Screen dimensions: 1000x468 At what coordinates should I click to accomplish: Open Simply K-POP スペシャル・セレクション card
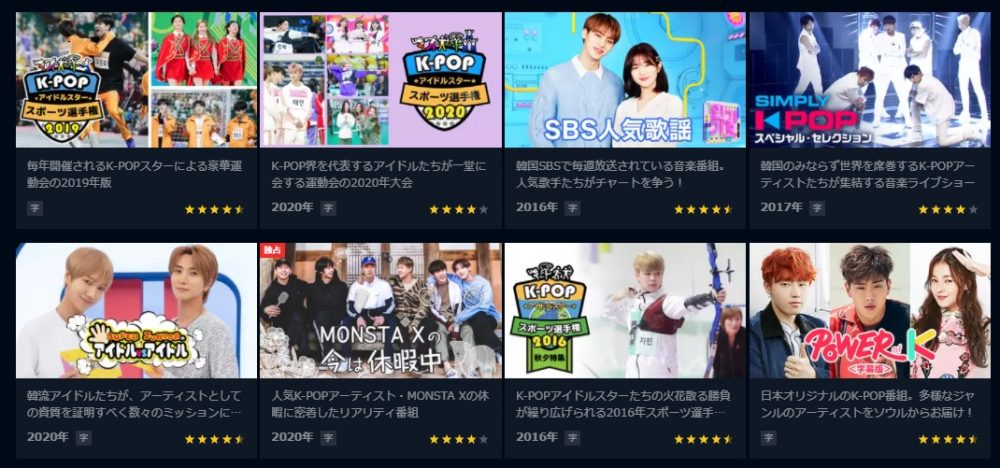click(869, 80)
